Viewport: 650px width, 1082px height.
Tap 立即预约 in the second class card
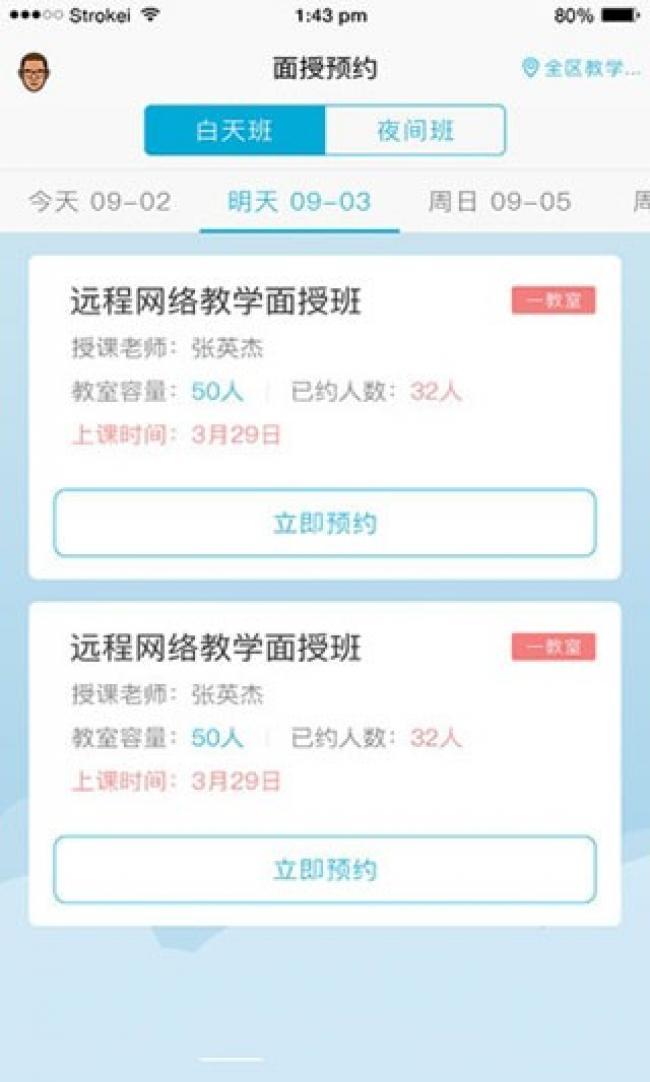(325, 869)
